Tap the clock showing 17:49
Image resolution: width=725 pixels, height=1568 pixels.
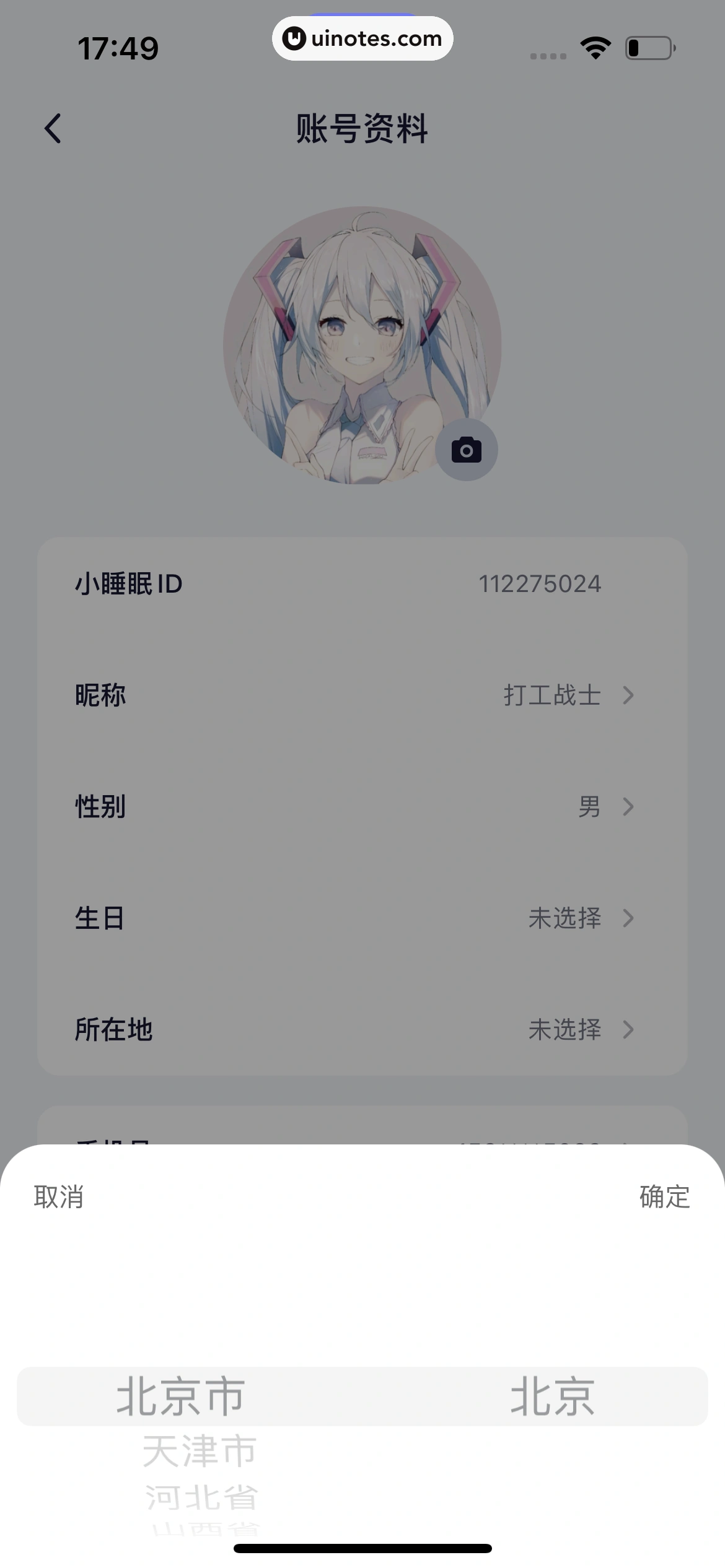click(118, 46)
